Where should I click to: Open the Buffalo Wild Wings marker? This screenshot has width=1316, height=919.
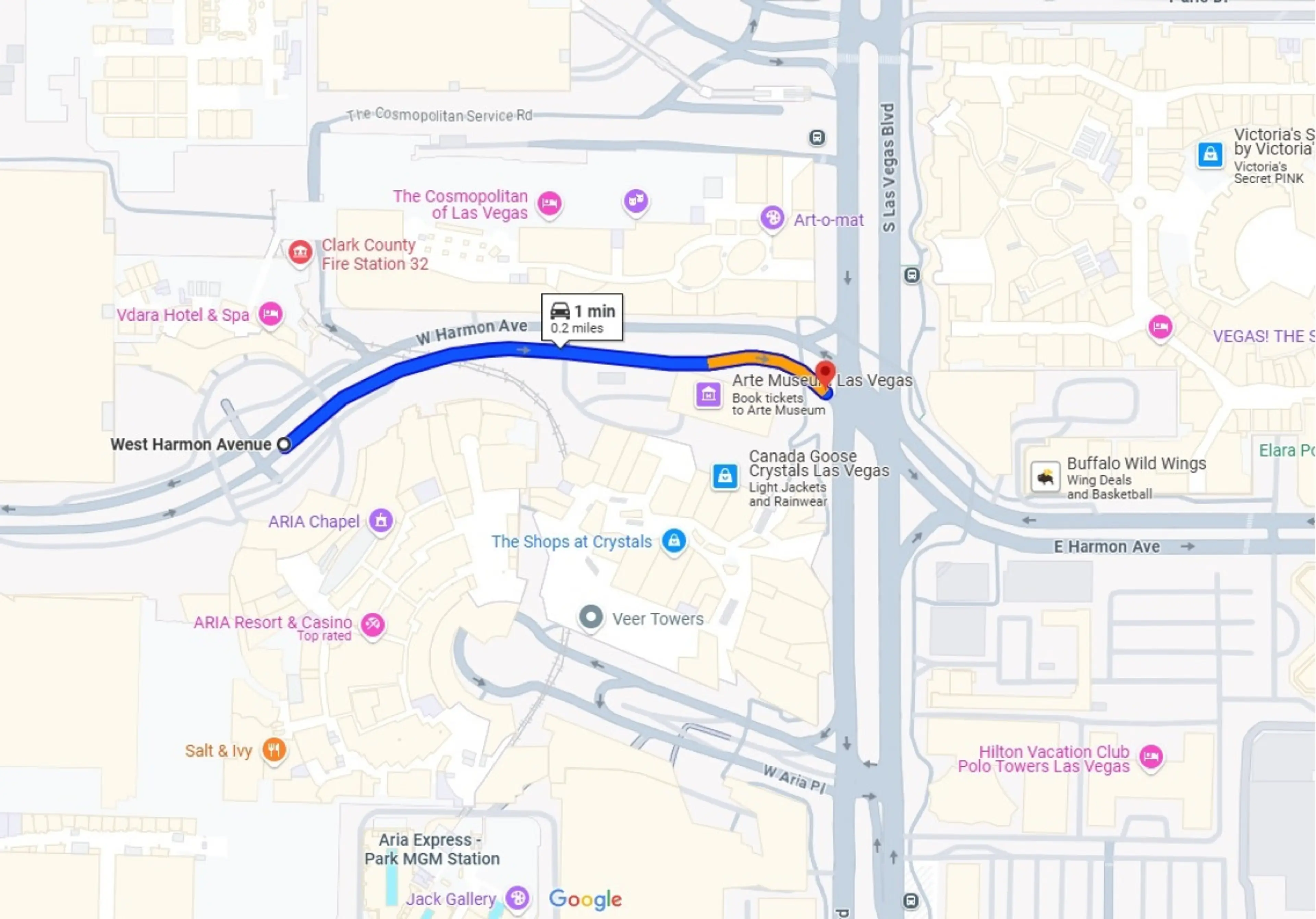[1044, 476]
